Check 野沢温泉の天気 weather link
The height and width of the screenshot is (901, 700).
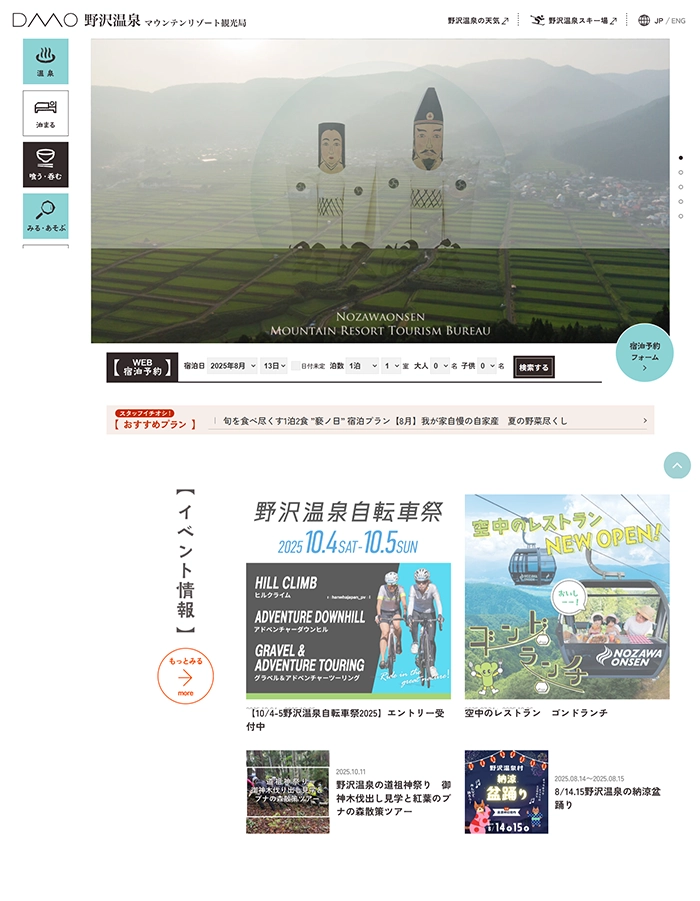[x=478, y=20]
